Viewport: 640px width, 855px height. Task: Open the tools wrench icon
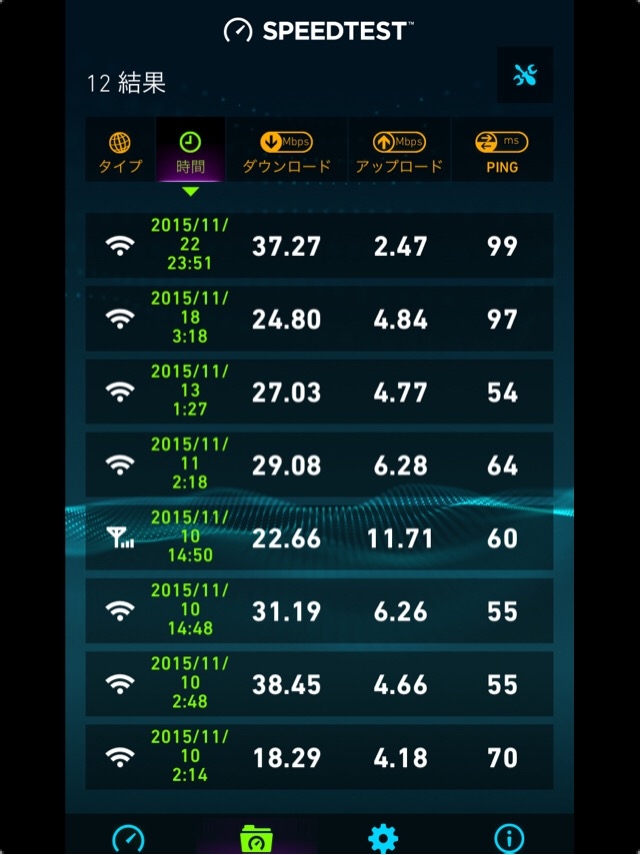point(525,75)
